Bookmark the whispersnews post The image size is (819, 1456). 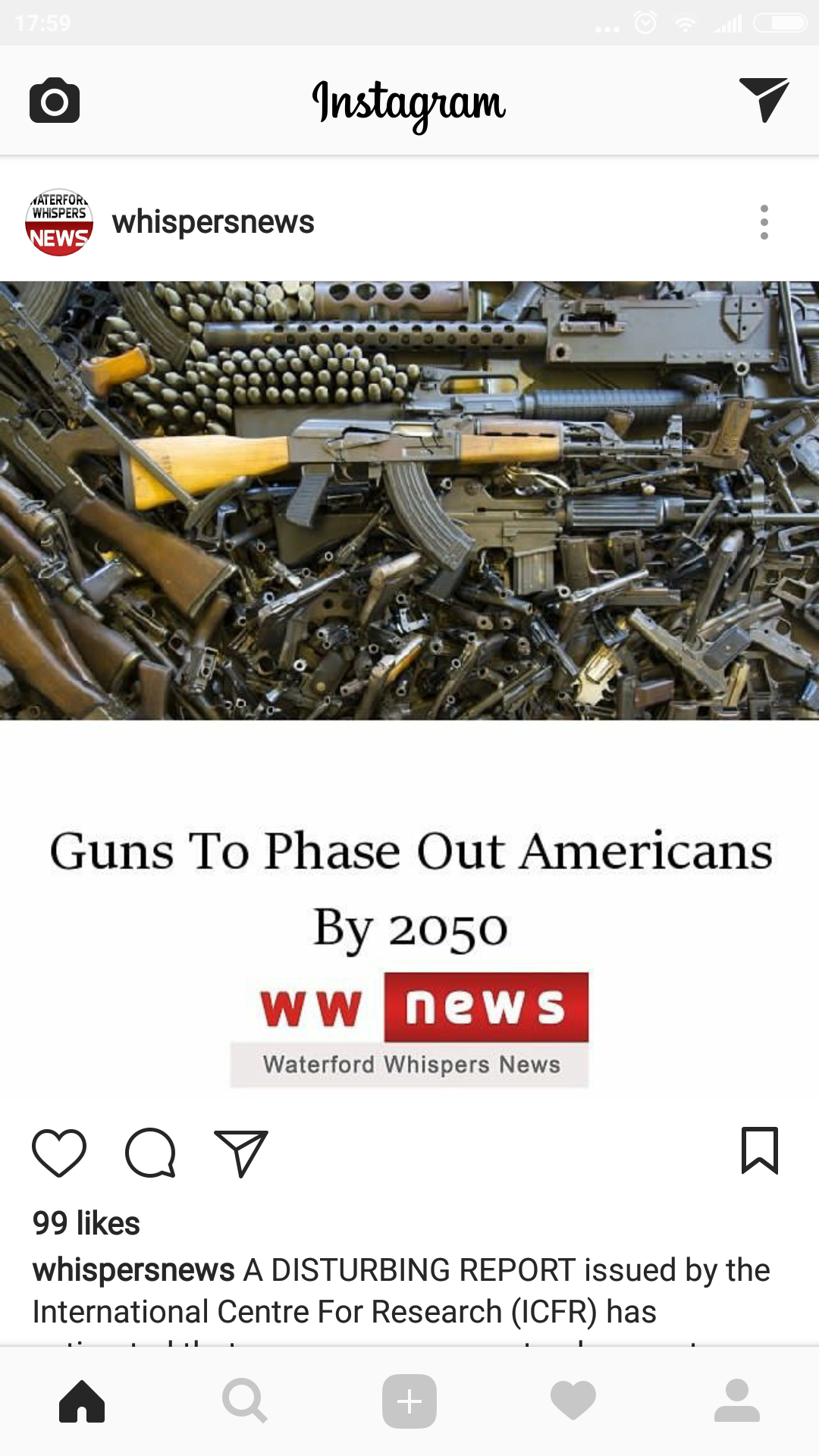coord(760,1150)
